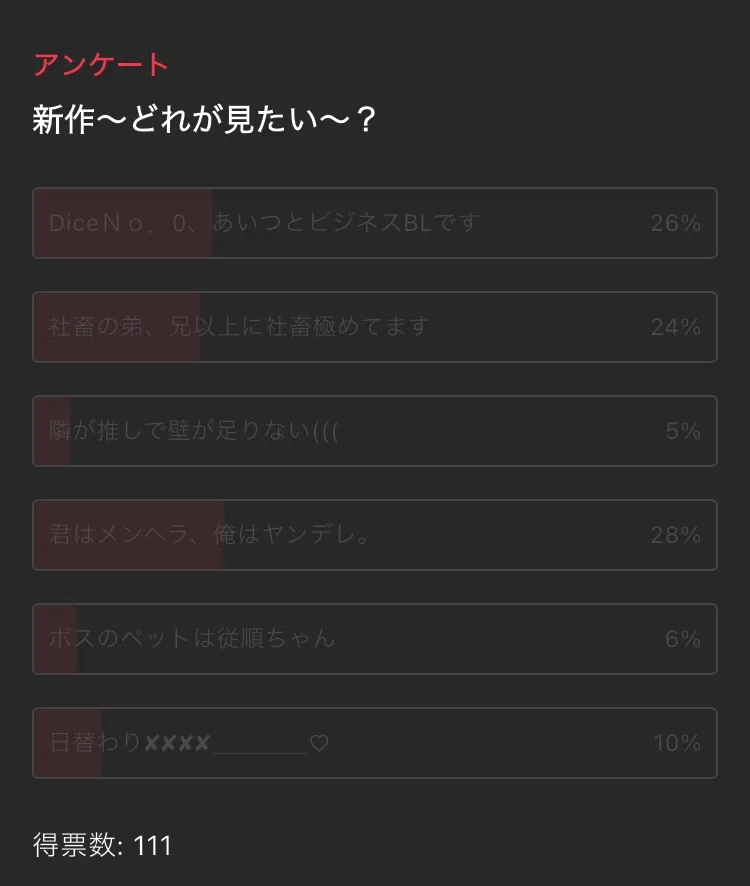Choose the 日替わり poll option
The height and width of the screenshot is (886, 750).
(374, 743)
